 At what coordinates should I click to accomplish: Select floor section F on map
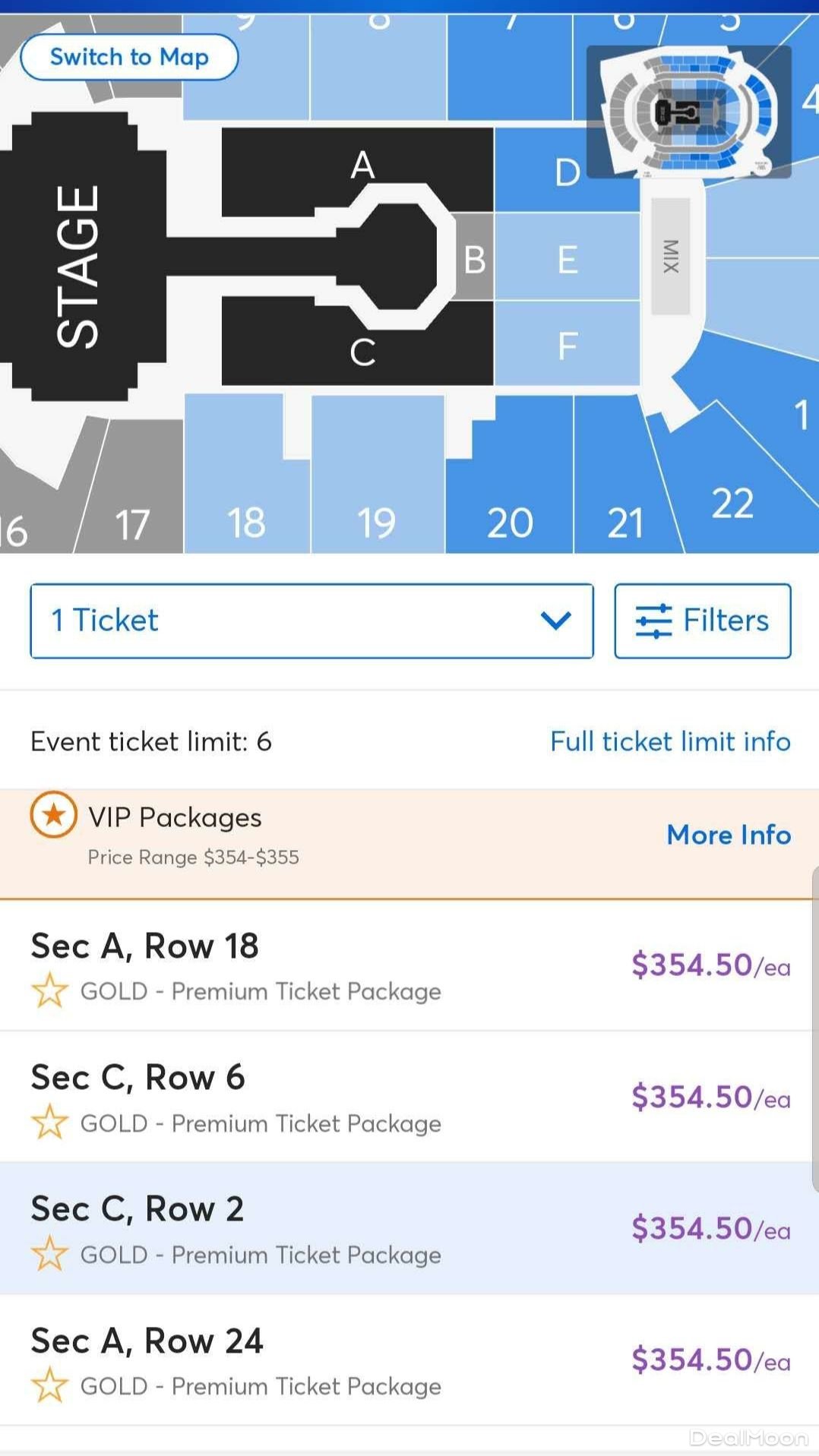[x=567, y=346]
